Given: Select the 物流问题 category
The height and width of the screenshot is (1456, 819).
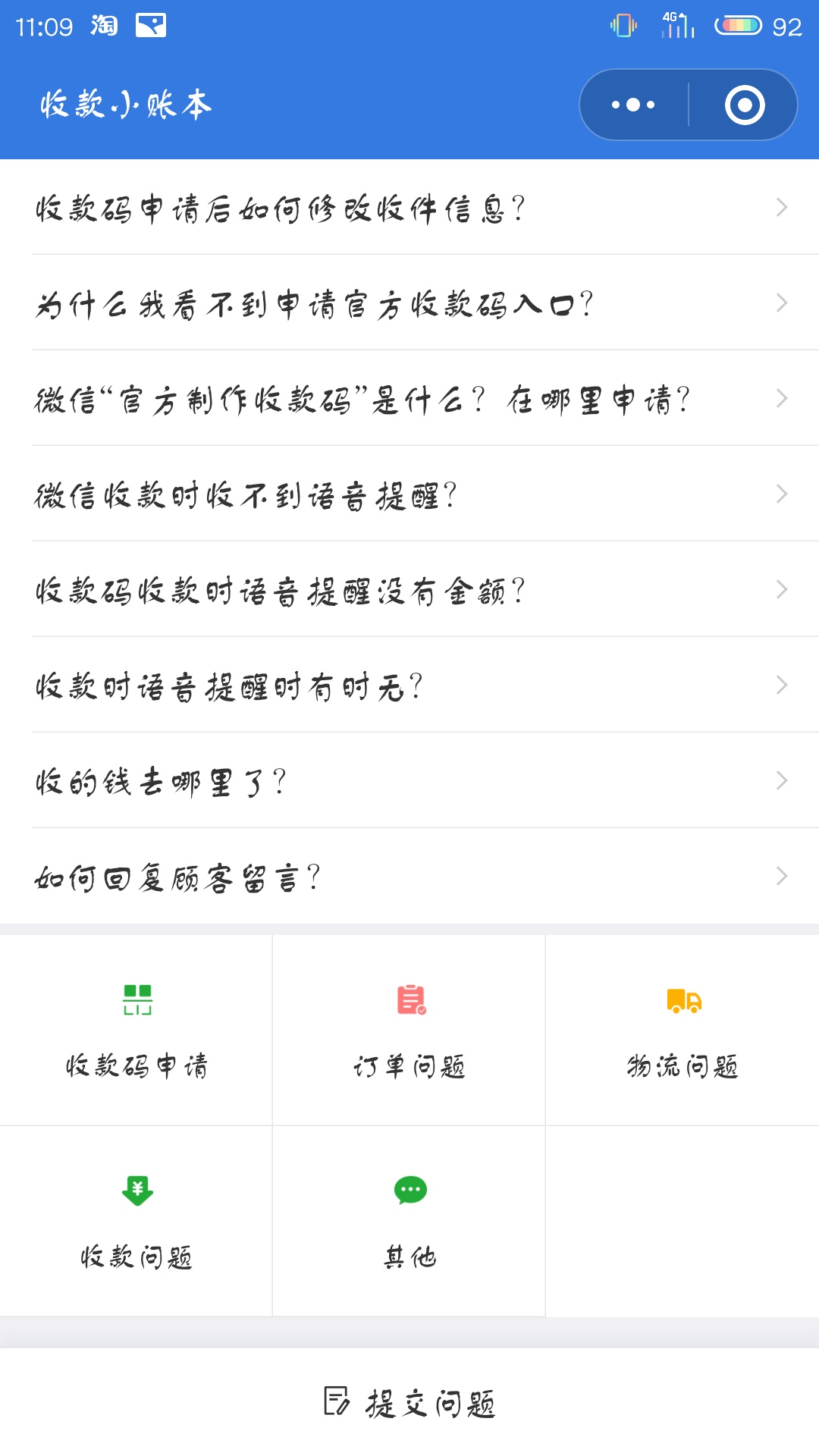Looking at the screenshot, I should 682,1031.
